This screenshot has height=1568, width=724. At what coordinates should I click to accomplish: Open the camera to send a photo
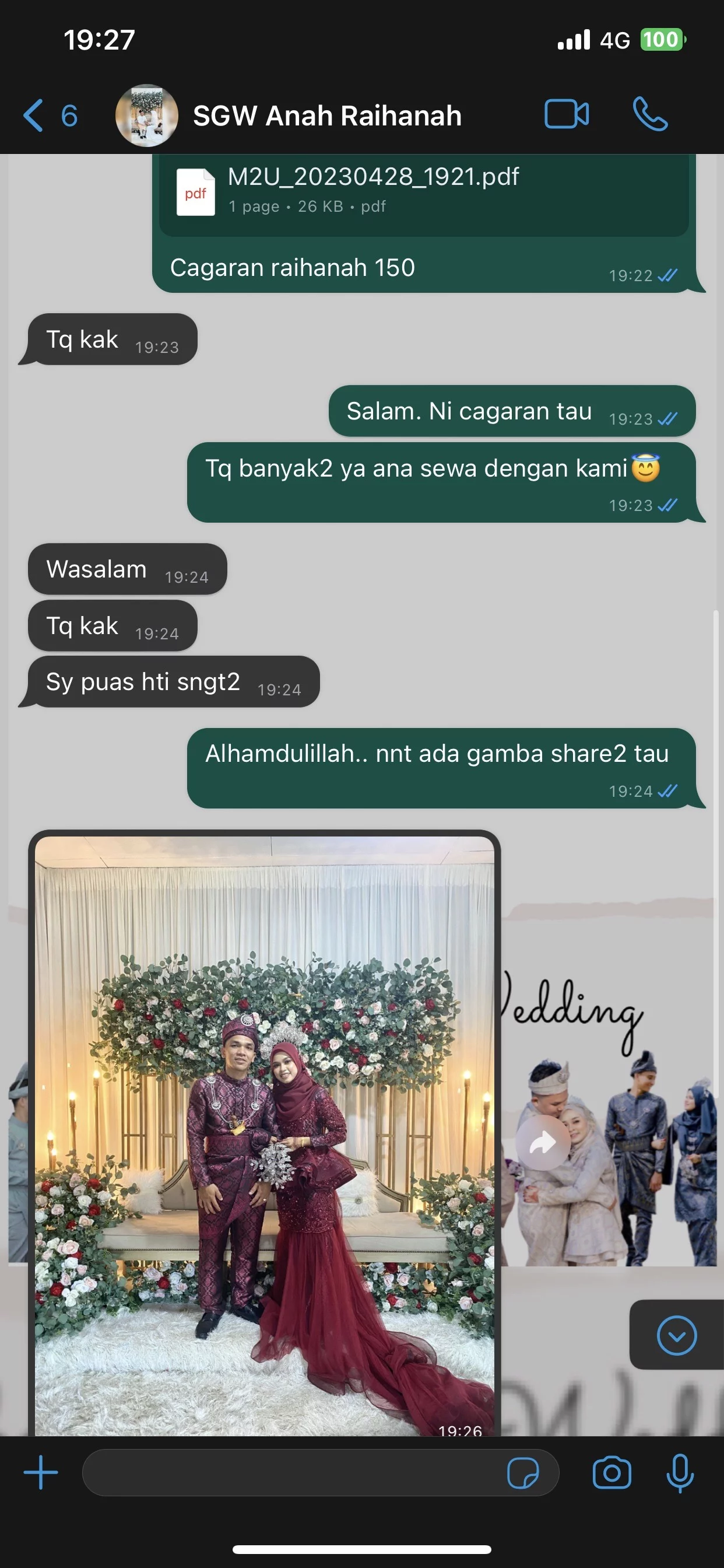coord(611,1472)
